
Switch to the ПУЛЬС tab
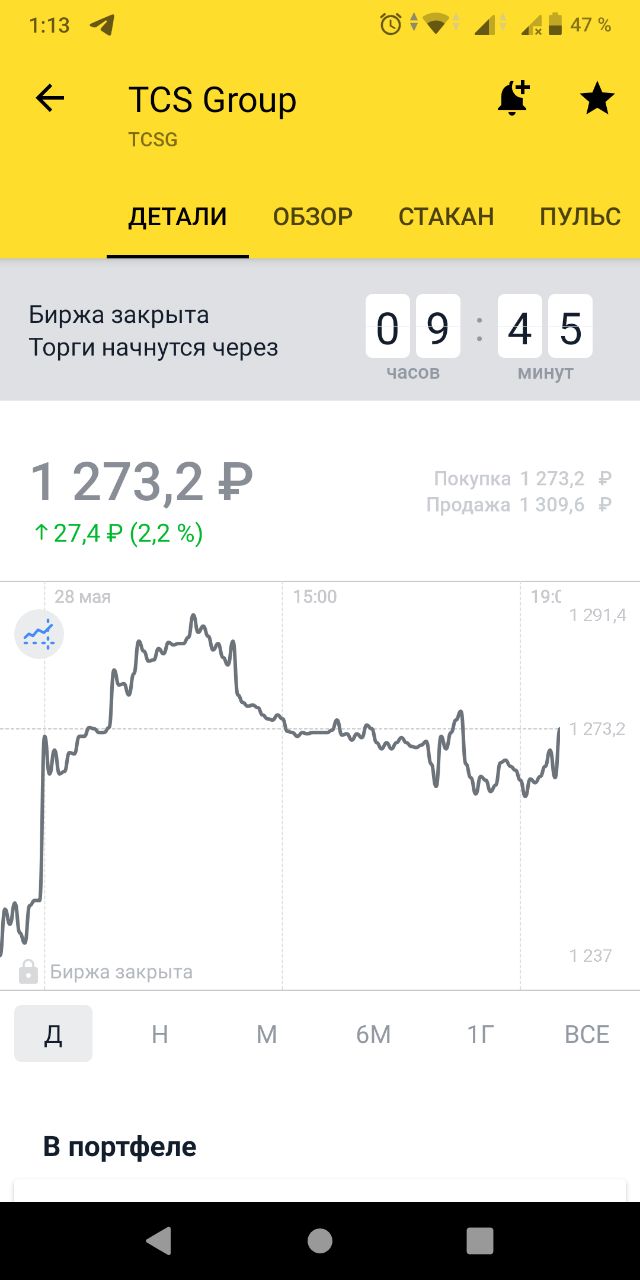tap(580, 217)
